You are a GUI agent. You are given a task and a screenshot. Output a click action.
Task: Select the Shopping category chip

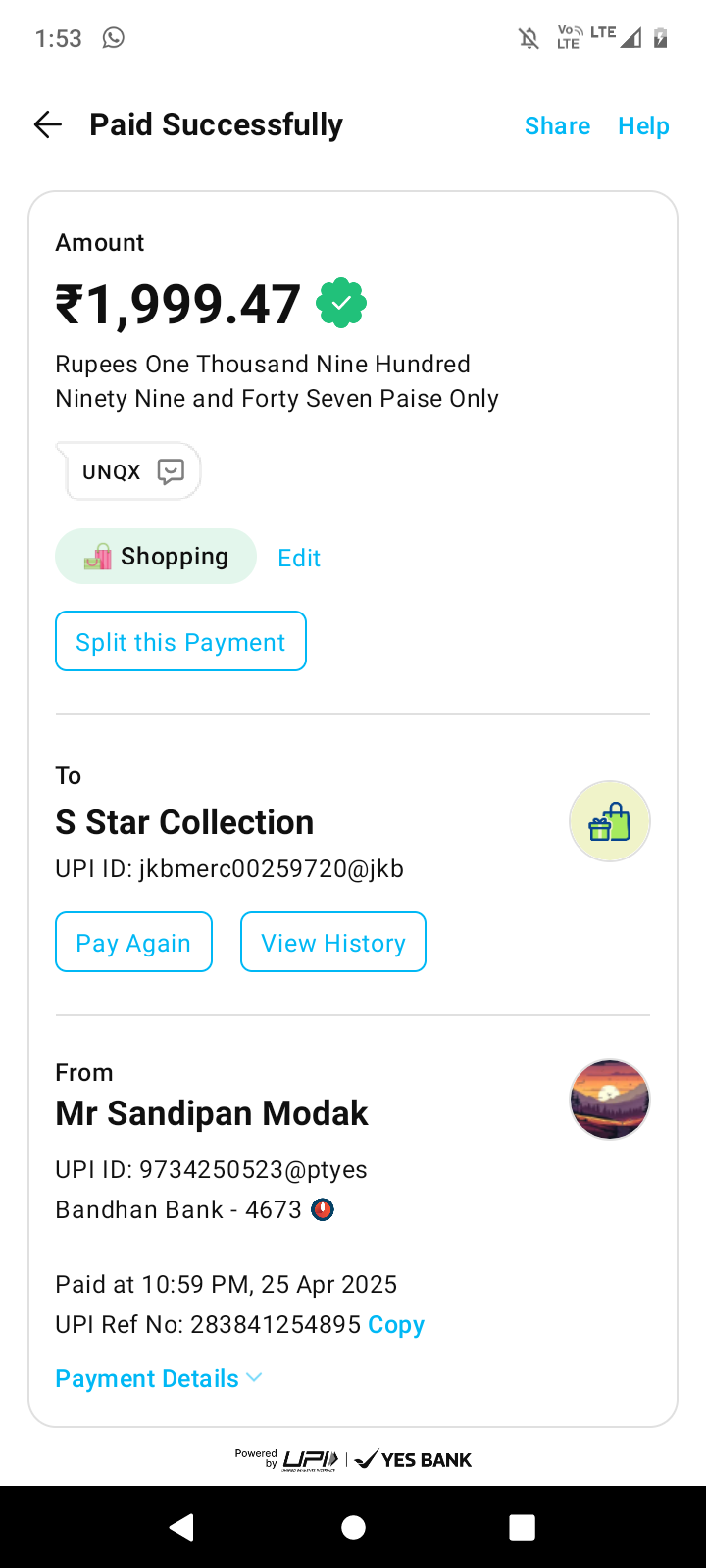(156, 557)
